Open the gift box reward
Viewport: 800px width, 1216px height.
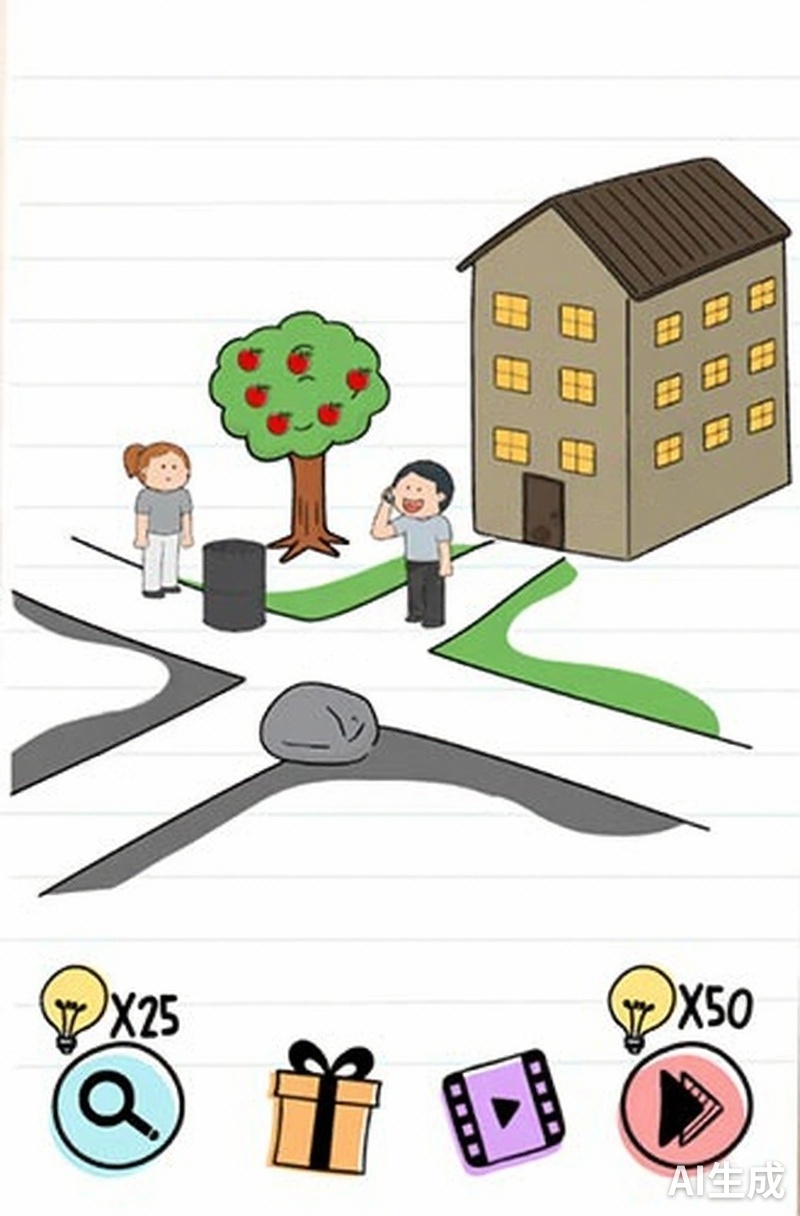[324, 1108]
